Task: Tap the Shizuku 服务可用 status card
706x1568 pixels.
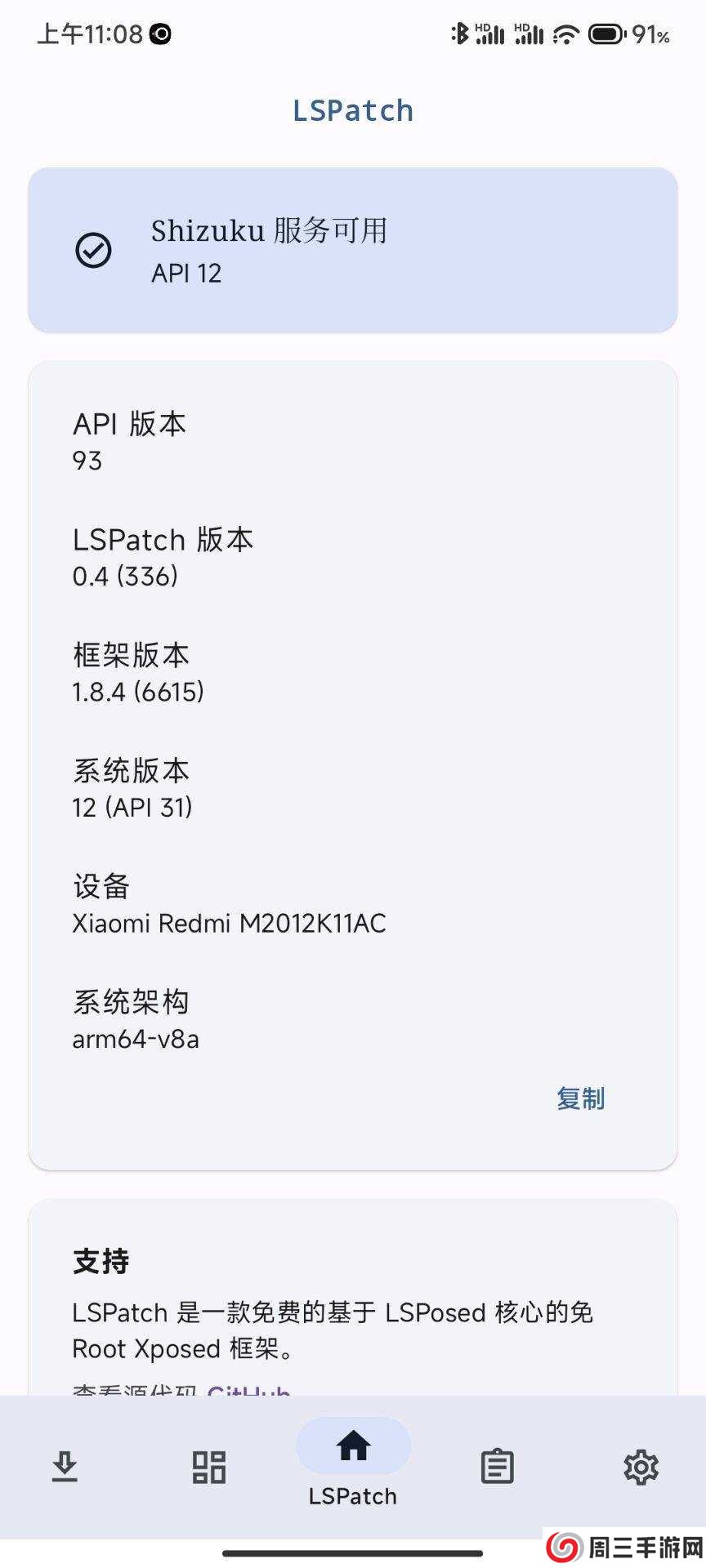Action: coord(353,249)
